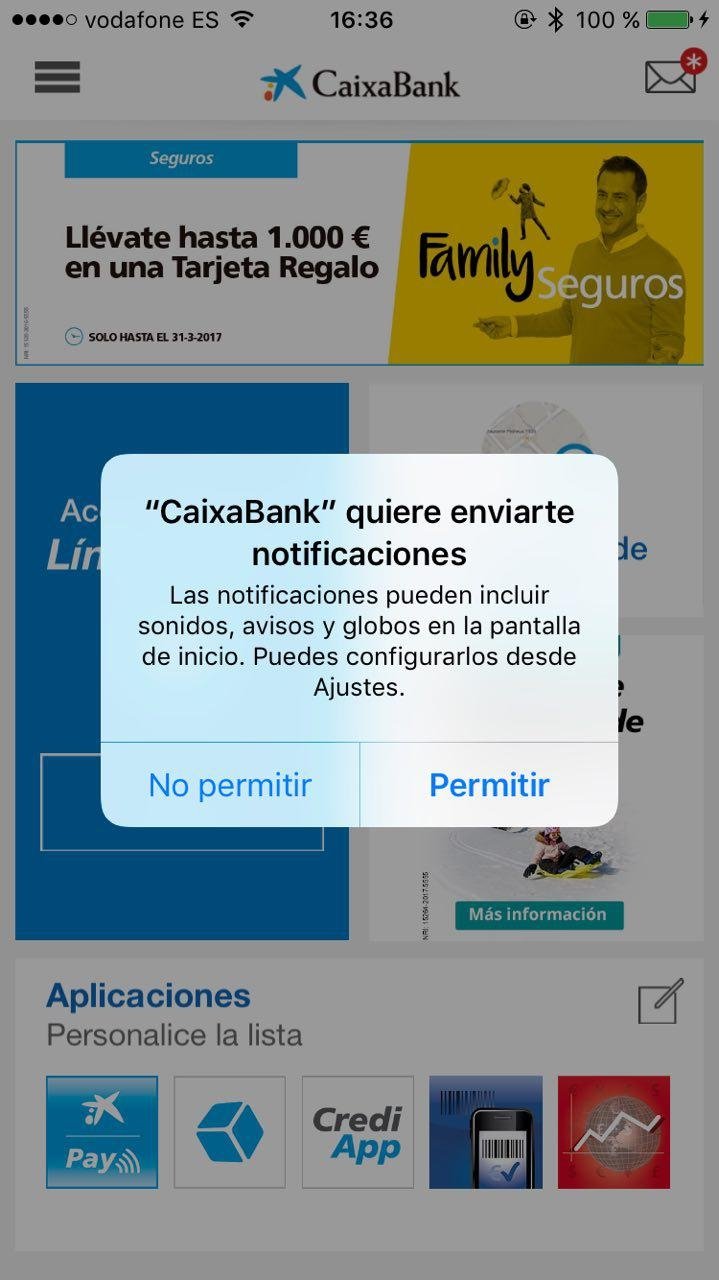Screen dimensions: 719x1280
Task: Open the messages envelope icon
Action: click(672, 75)
